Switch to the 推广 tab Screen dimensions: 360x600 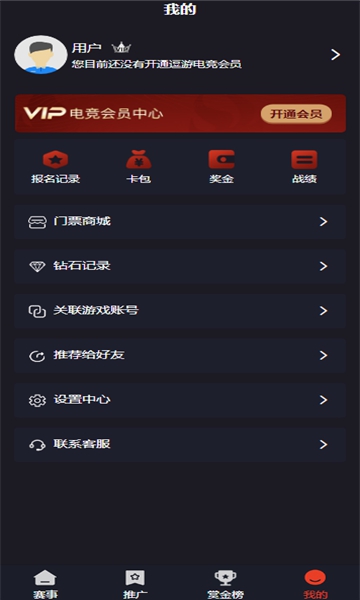pos(135,584)
